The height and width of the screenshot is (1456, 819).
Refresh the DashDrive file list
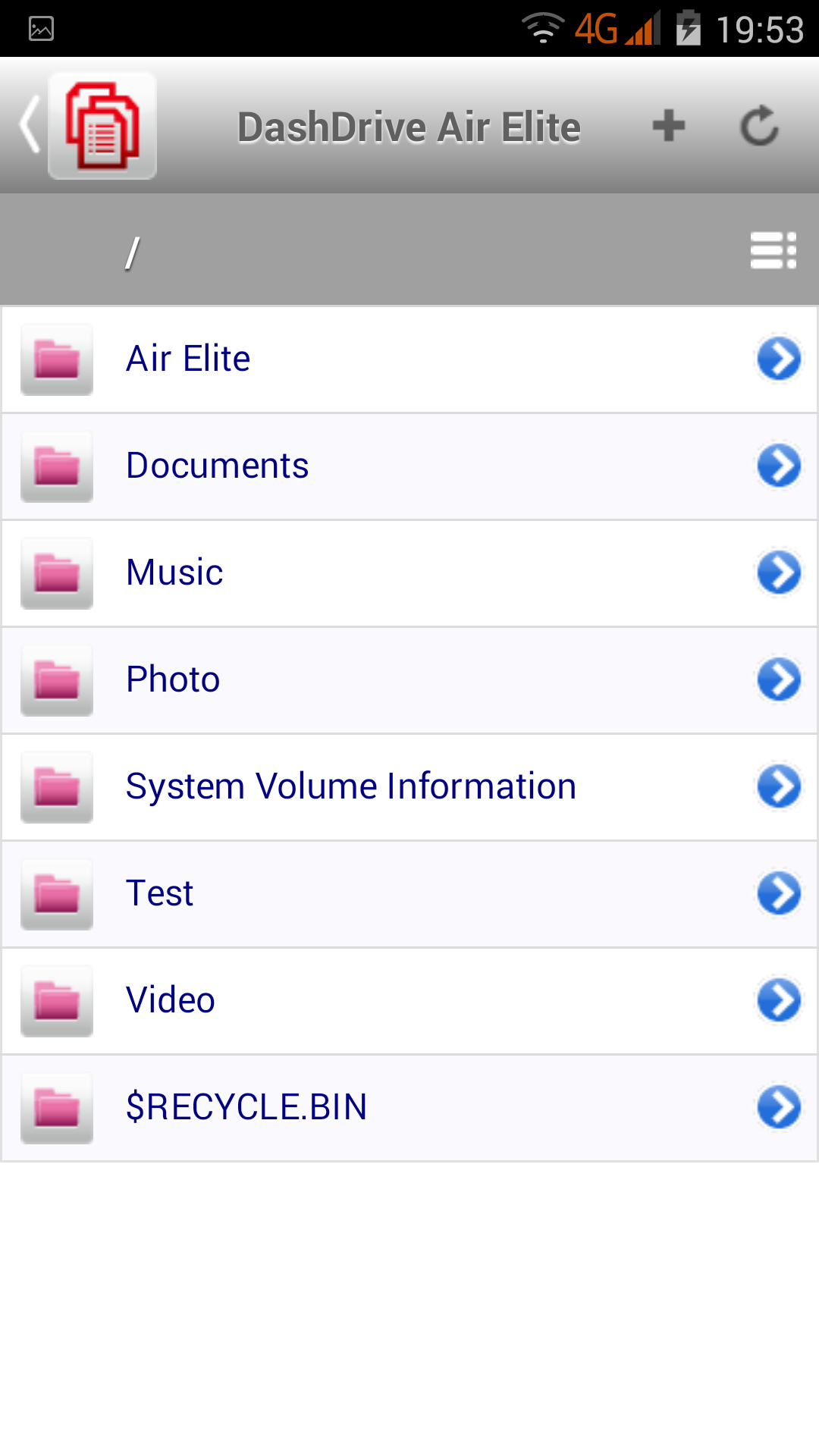[759, 126]
